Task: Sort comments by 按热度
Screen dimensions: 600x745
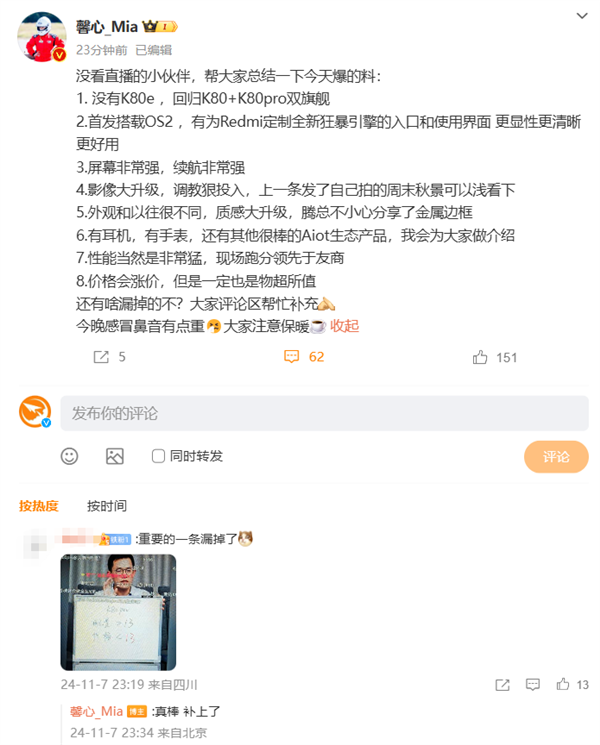Action: (38, 506)
